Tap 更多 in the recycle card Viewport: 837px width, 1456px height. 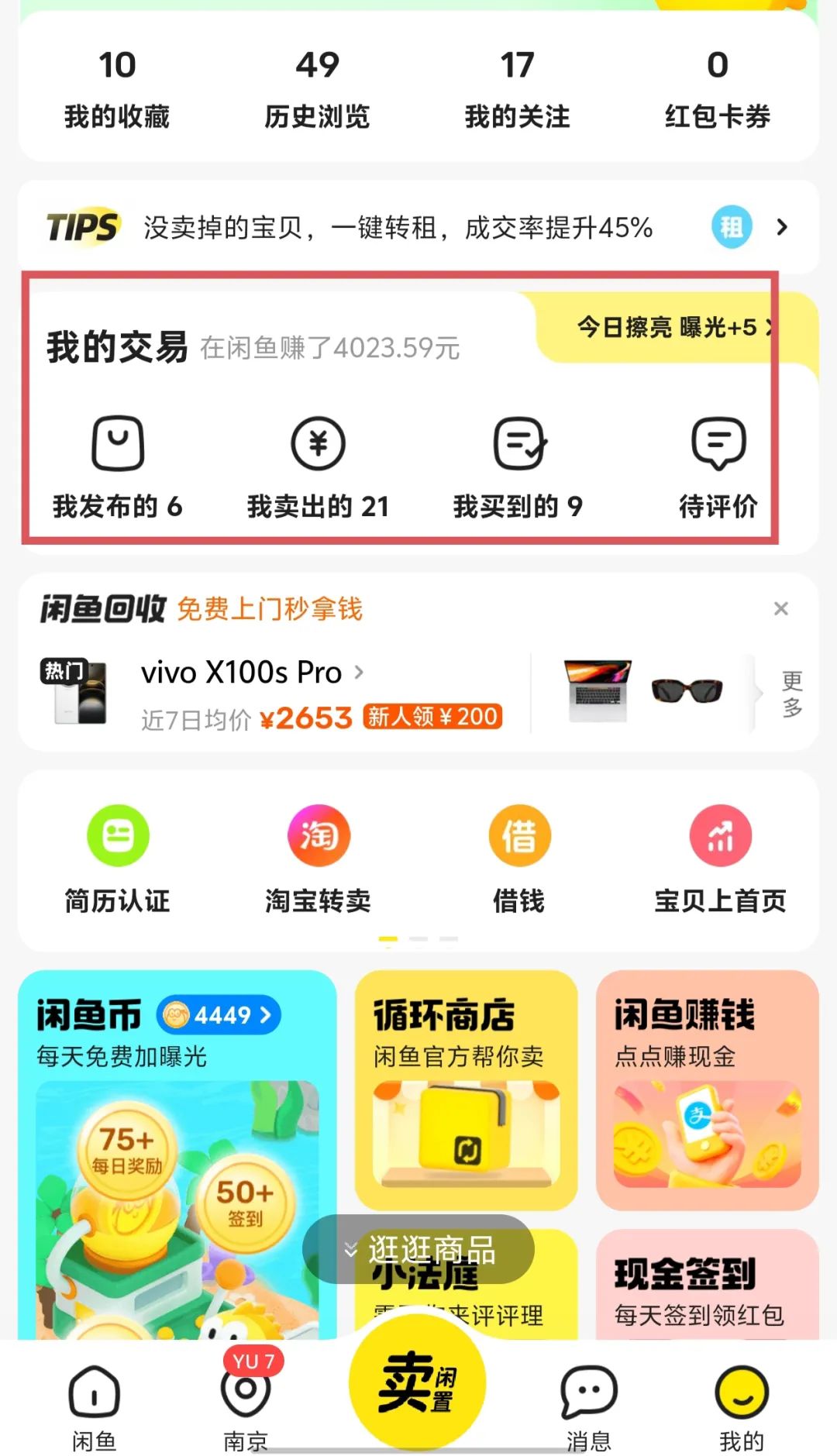[791, 694]
